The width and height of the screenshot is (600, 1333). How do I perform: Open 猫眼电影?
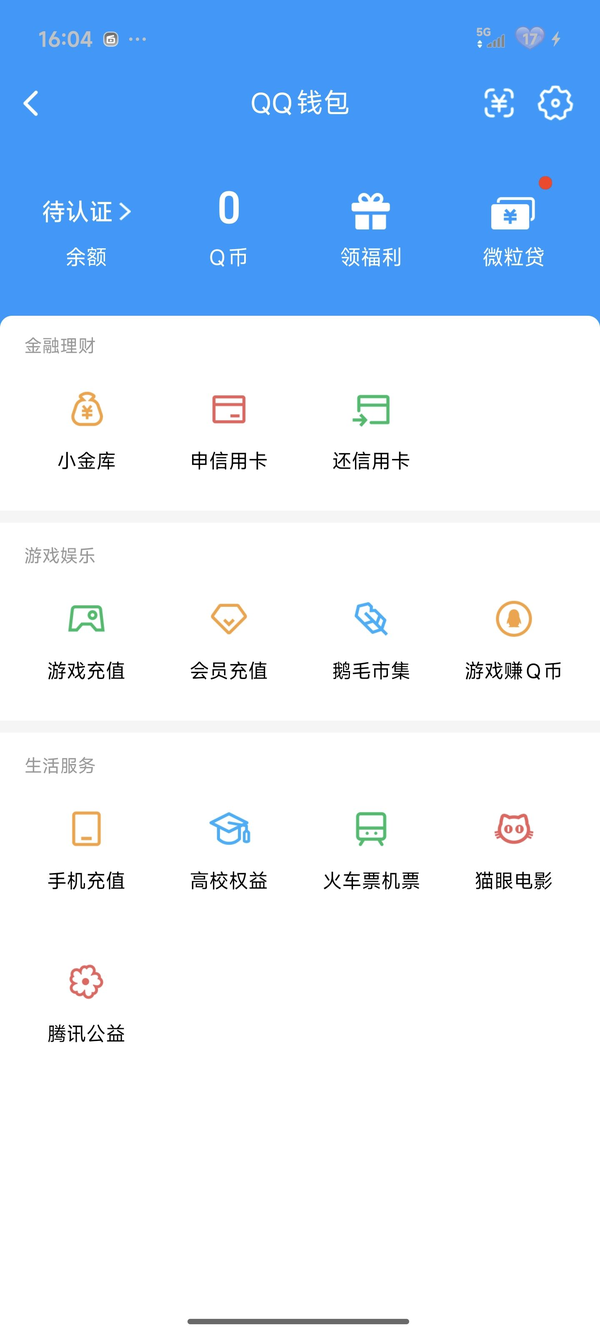coord(513,851)
